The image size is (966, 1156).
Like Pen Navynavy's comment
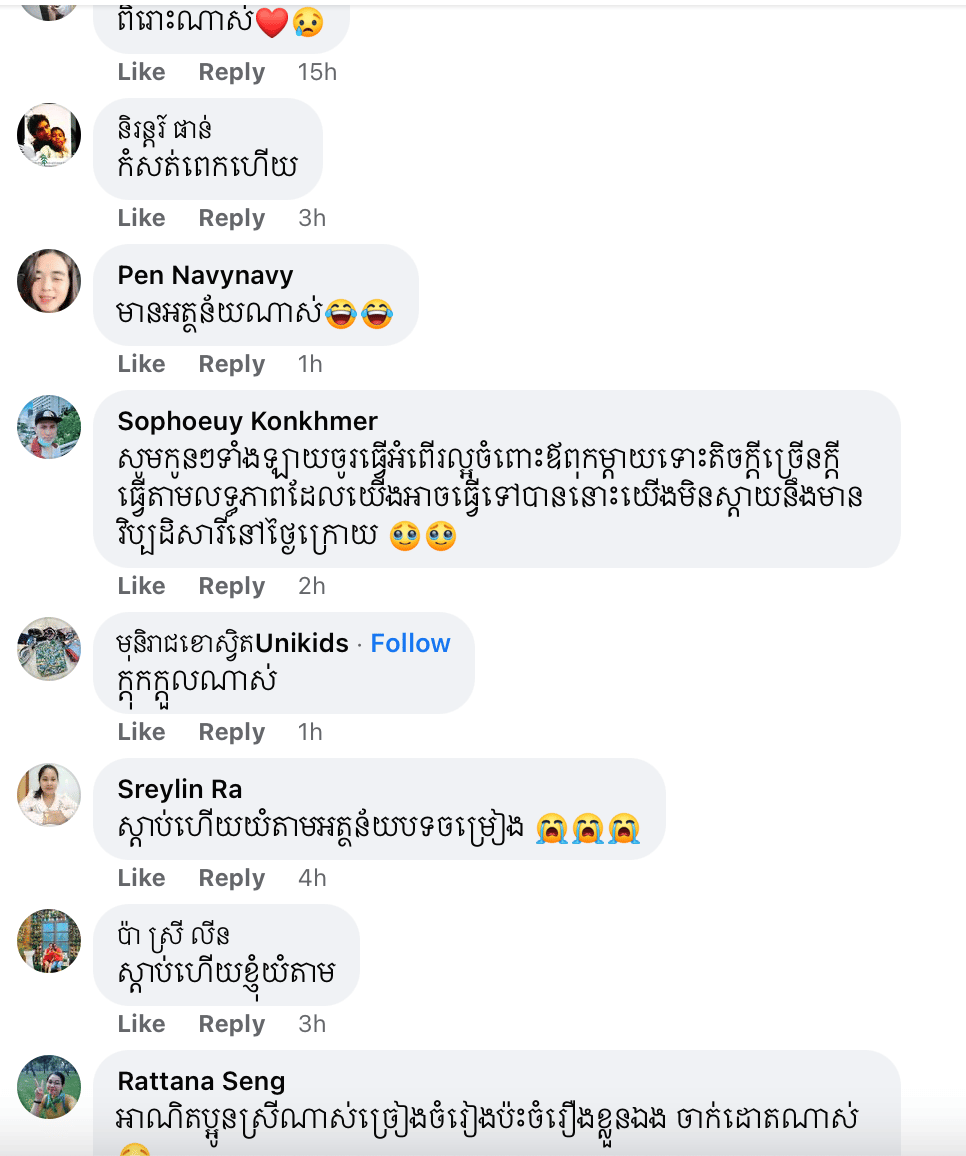click(x=141, y=364)
